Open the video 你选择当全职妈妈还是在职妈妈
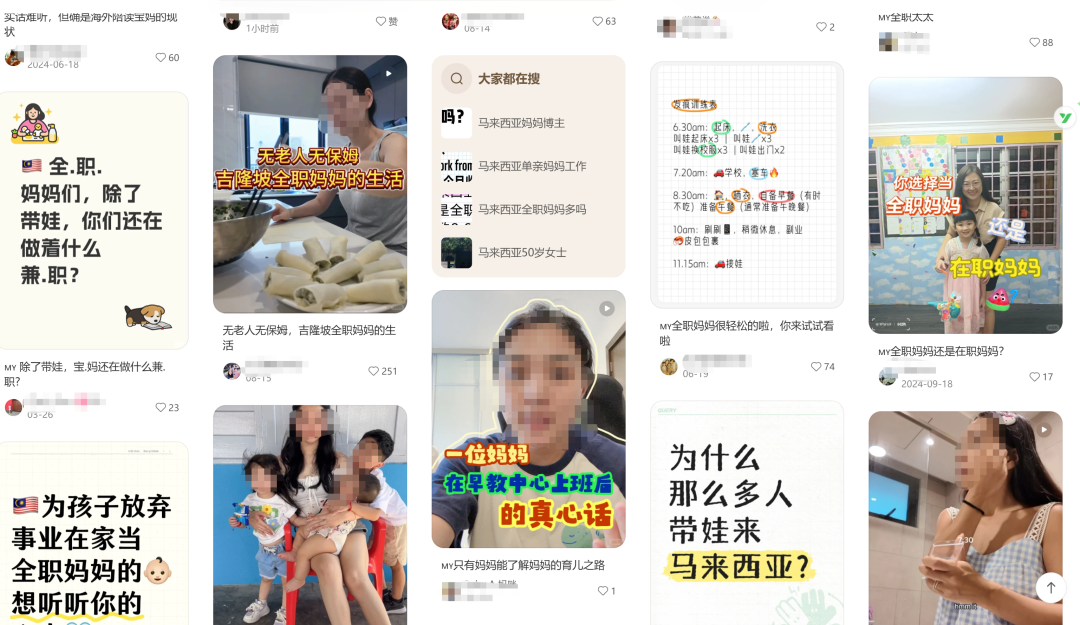 click(965, 205)
